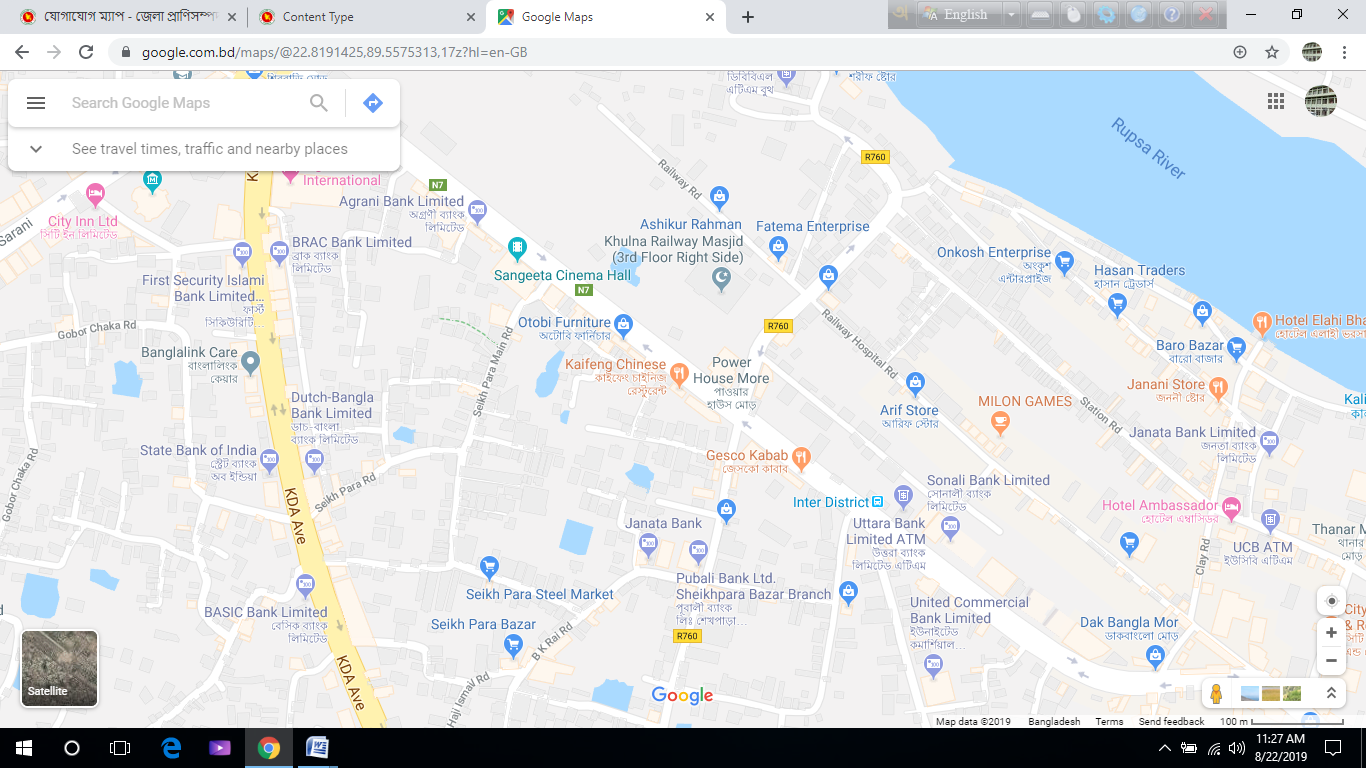Activate the Street View pegman
This screenshot has width=1366, height=768.
(1216, 693)
